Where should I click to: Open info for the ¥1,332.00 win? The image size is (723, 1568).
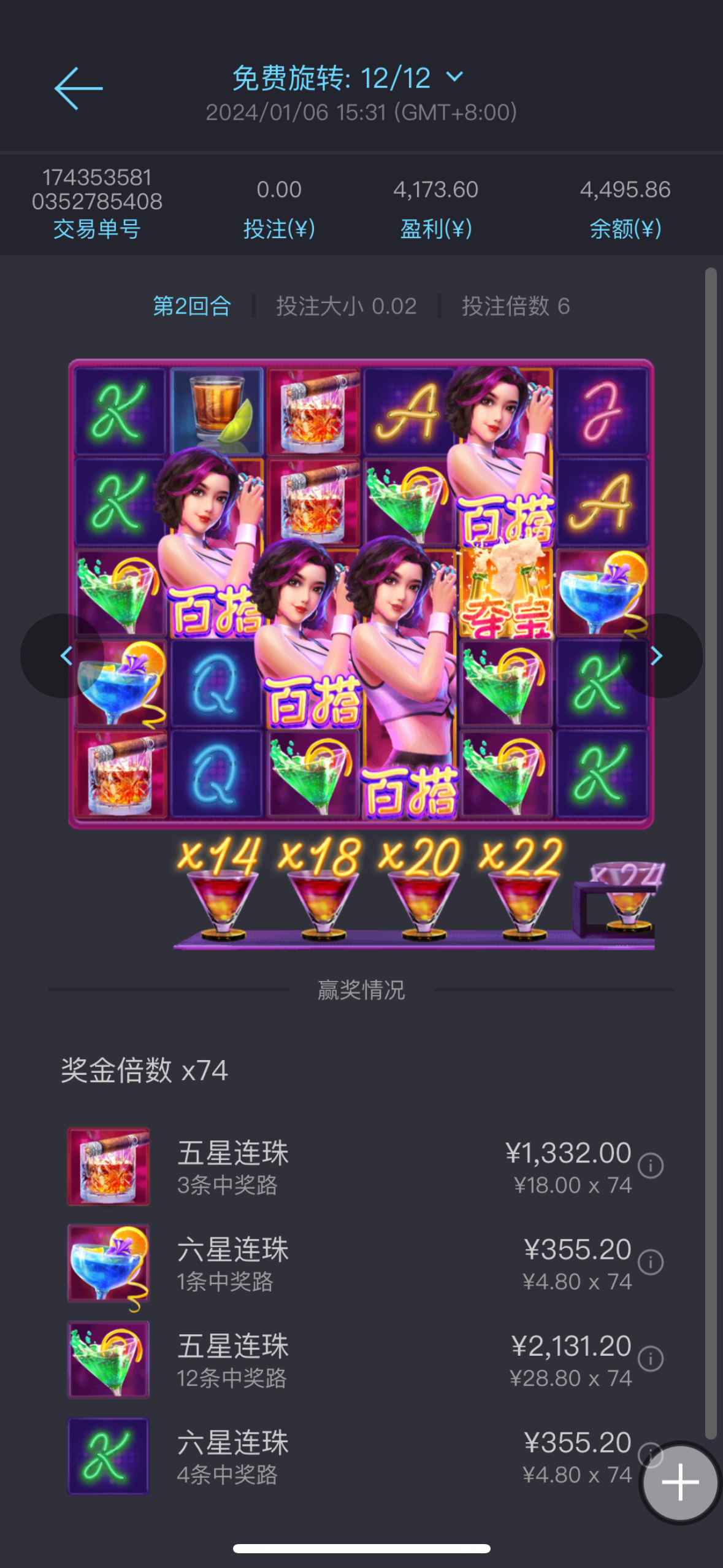coord(651,1166)
